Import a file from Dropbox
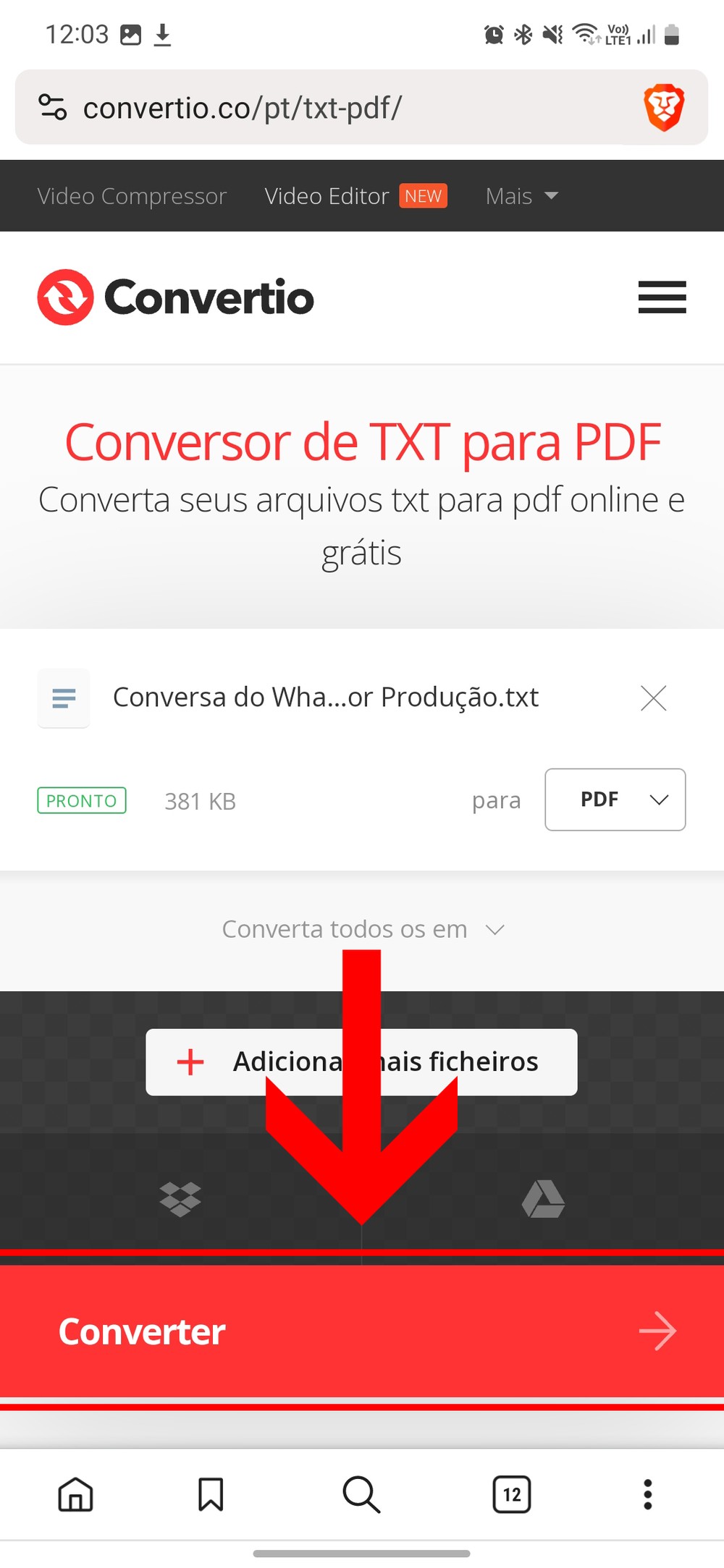This screenshot has width=724, height=1568. click(x=180, y=1199)
